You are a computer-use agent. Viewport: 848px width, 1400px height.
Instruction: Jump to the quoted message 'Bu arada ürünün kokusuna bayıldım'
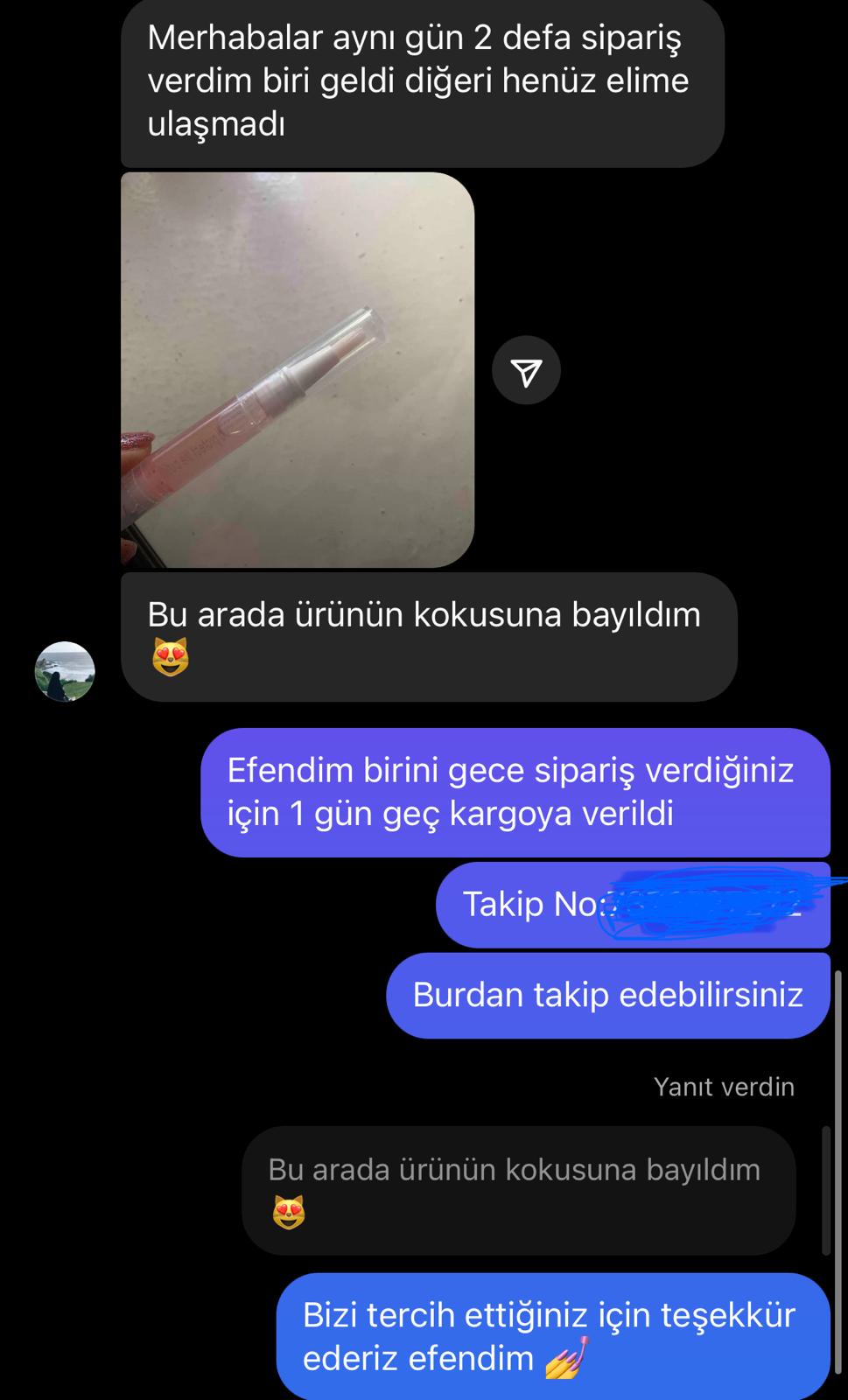tap(518, 1189)
